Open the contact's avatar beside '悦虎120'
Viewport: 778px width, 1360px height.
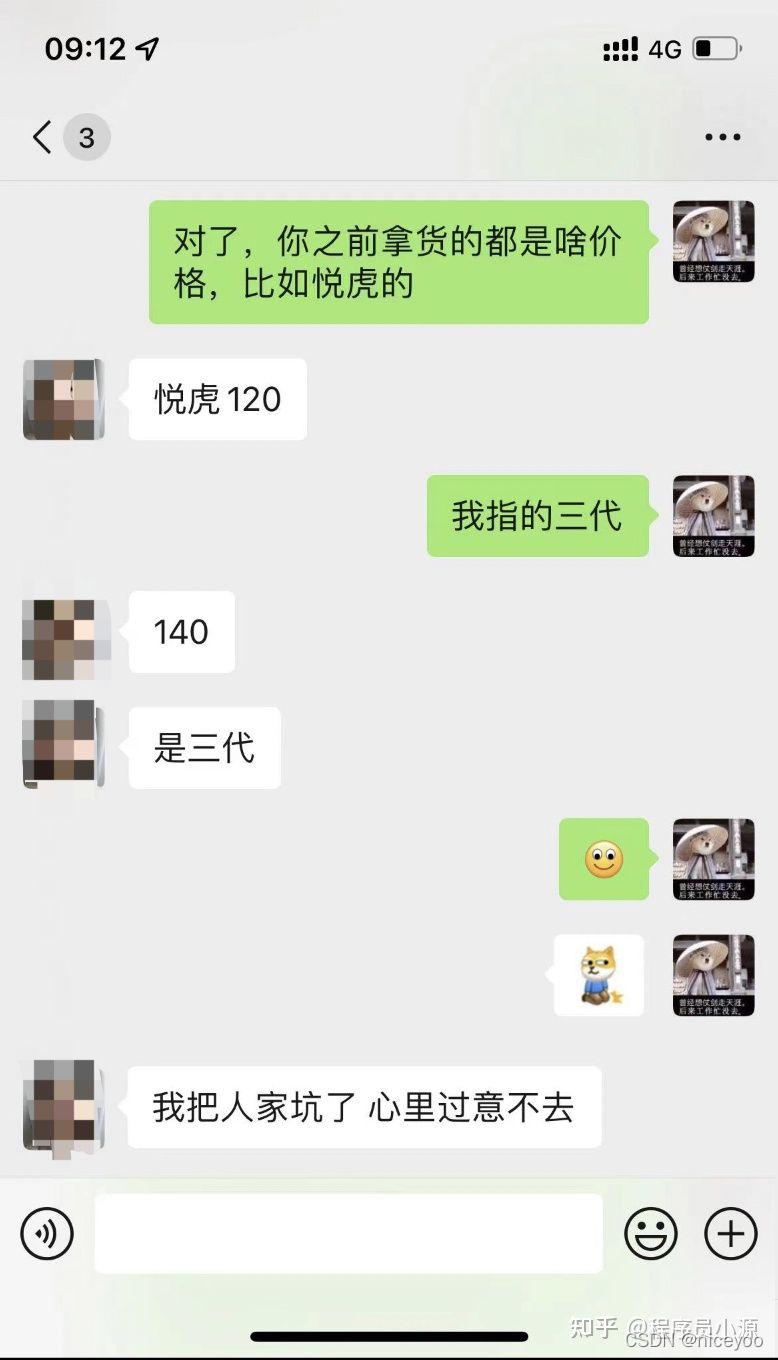point(64,400)
